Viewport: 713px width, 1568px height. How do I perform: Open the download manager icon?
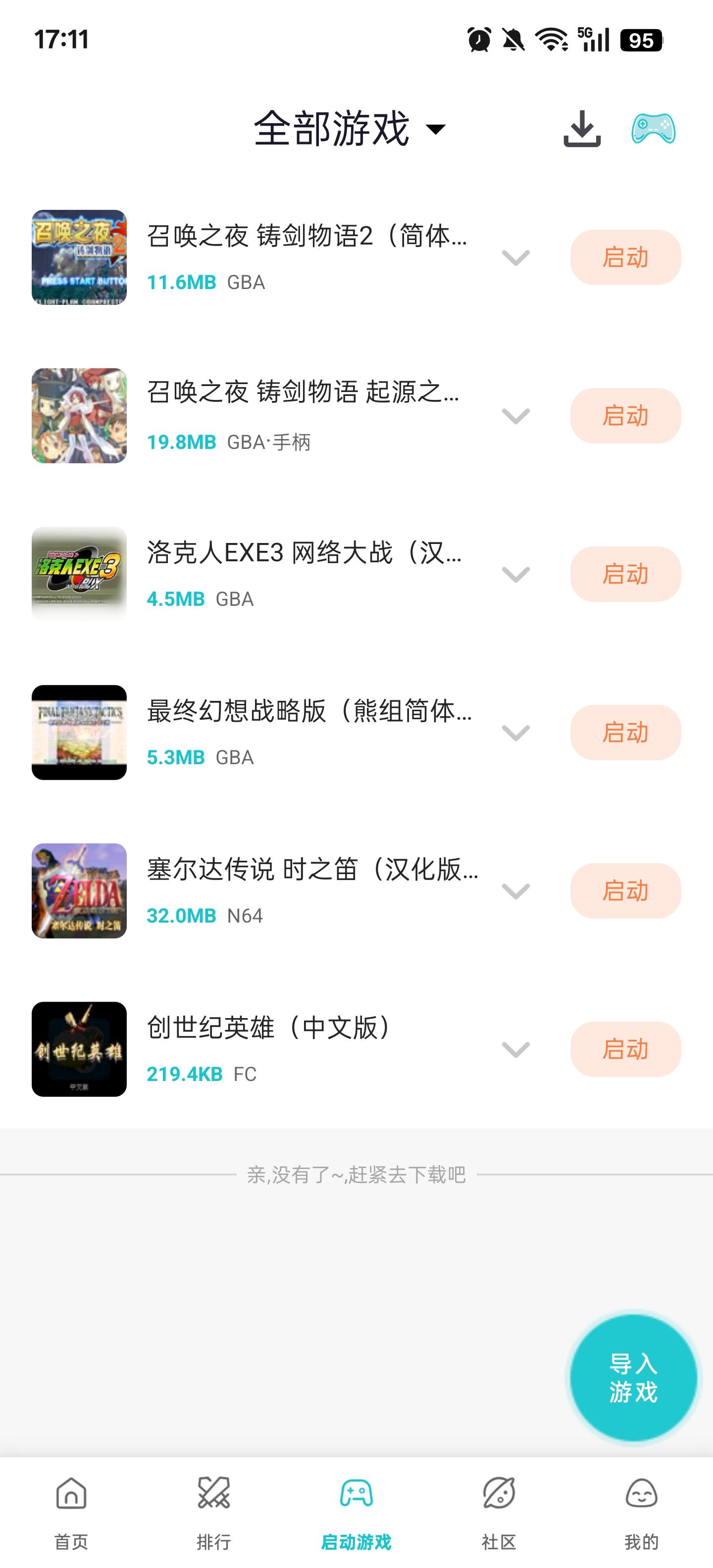(581, 128)
